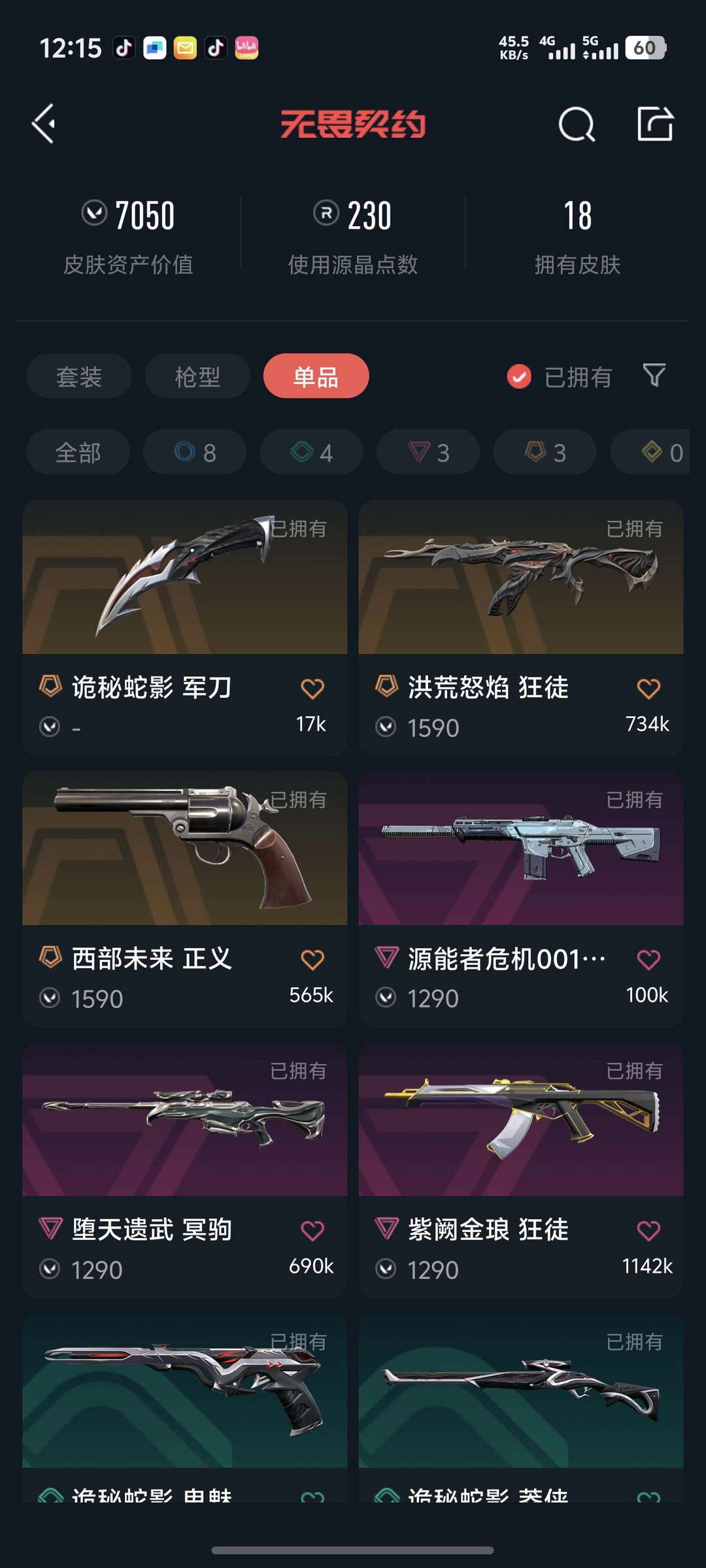
Task: Open the 源能者危机001 skin card
Action: tap(521, 900)
